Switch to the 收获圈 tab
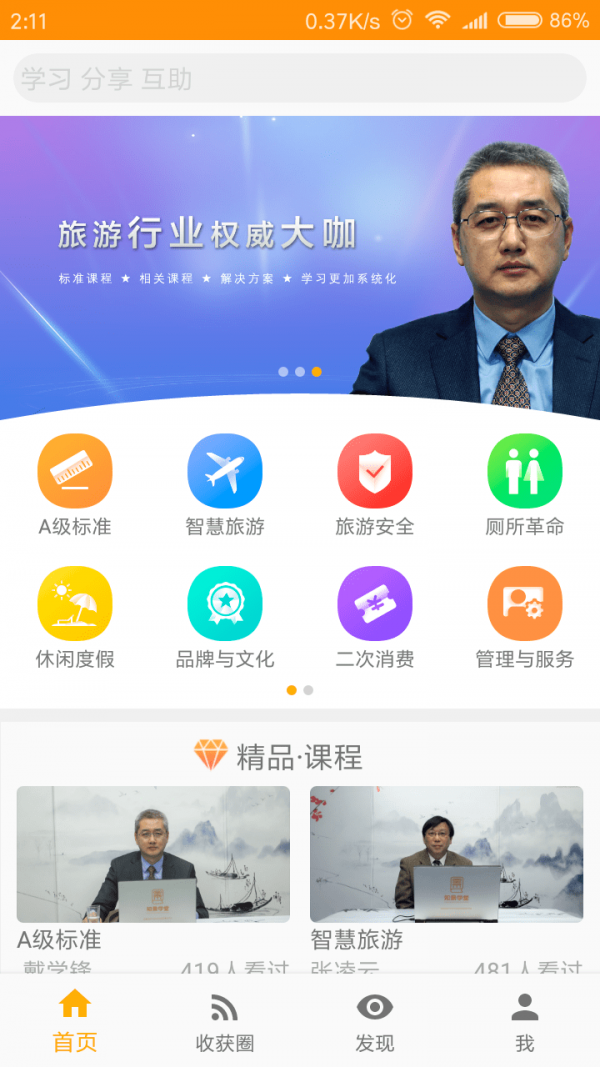The width and height of the screenshot is (600, 1067). [x=225, y=1020]
